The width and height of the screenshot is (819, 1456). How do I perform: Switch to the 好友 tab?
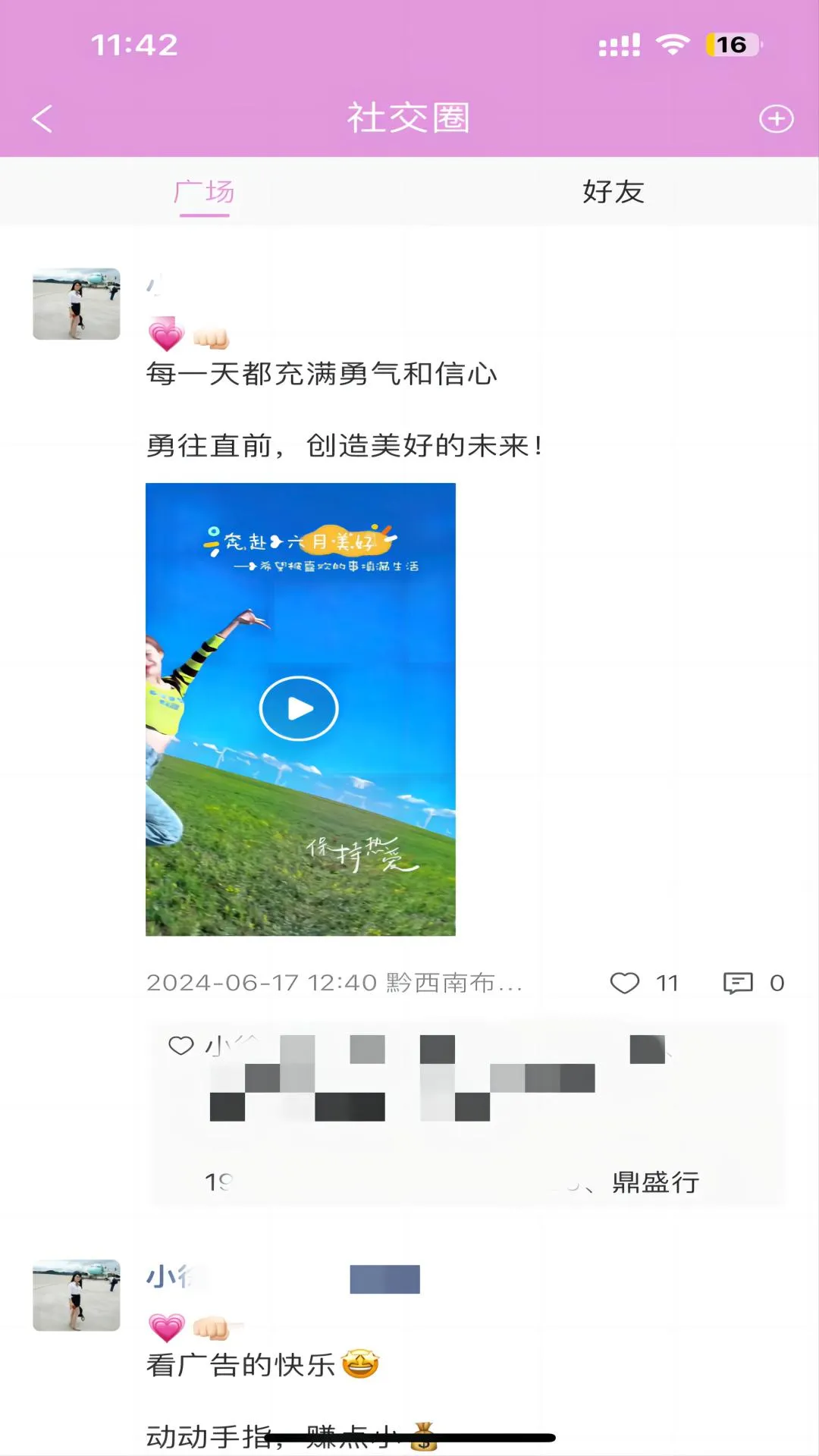613,192
